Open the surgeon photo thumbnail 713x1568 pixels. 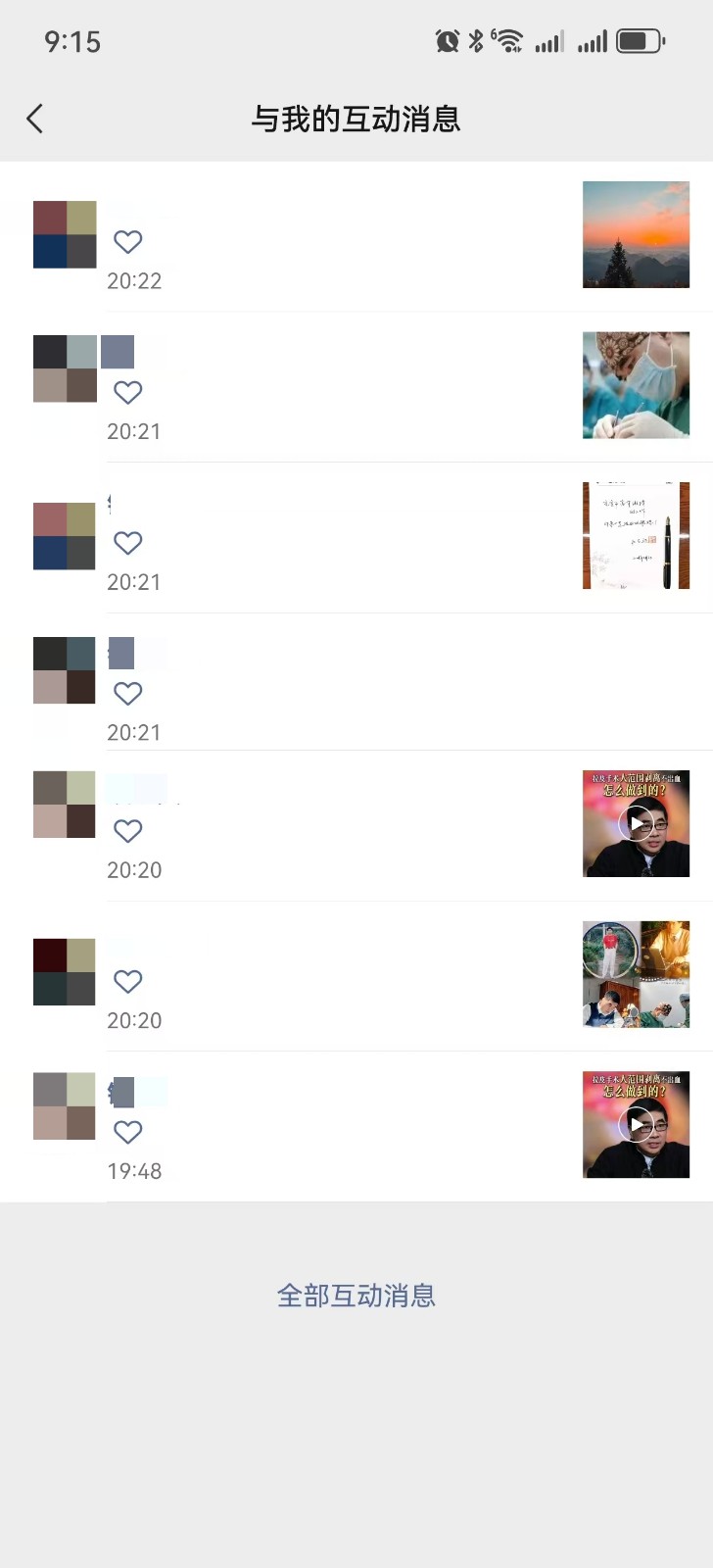(636, 384)
